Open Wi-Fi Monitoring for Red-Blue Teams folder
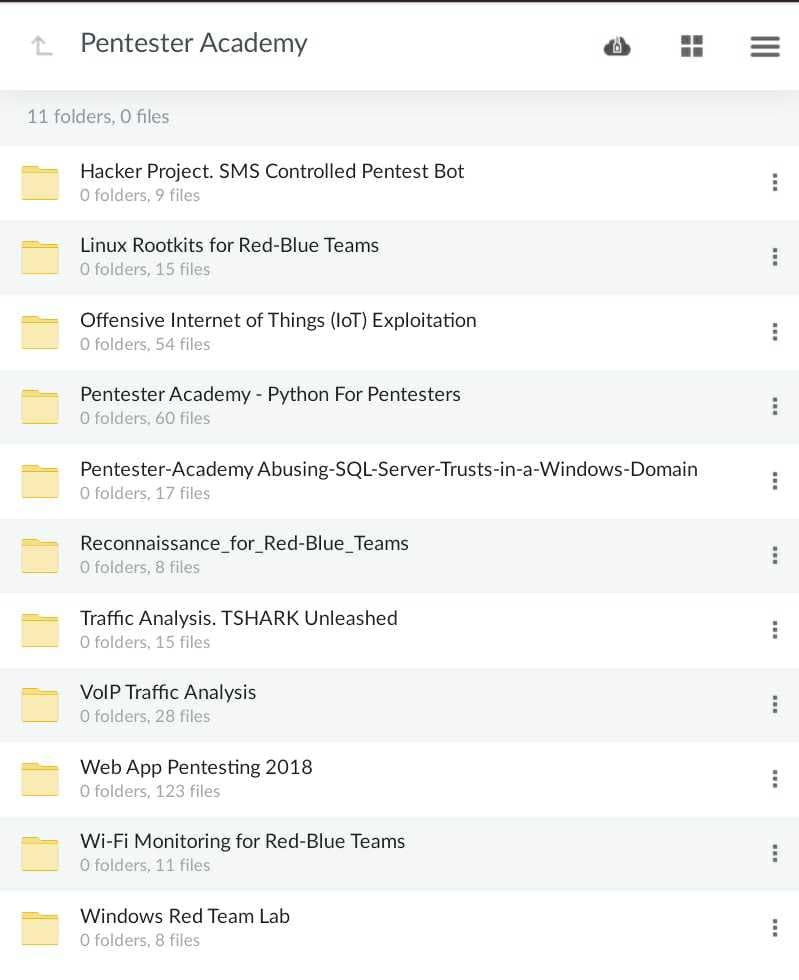The height and width of the screenshot is (980, 799). tap(242, 852)
